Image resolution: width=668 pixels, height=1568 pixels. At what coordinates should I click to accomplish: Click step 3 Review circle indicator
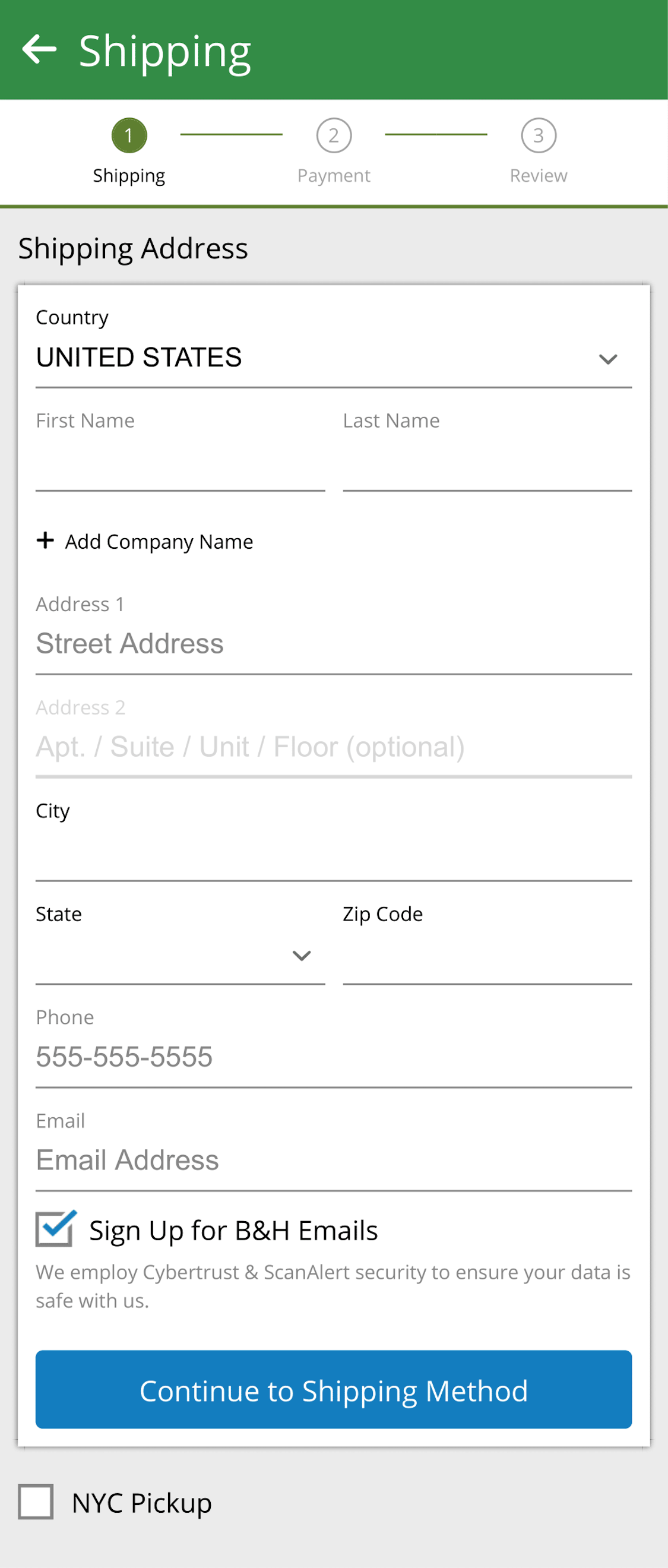[539, 137]
